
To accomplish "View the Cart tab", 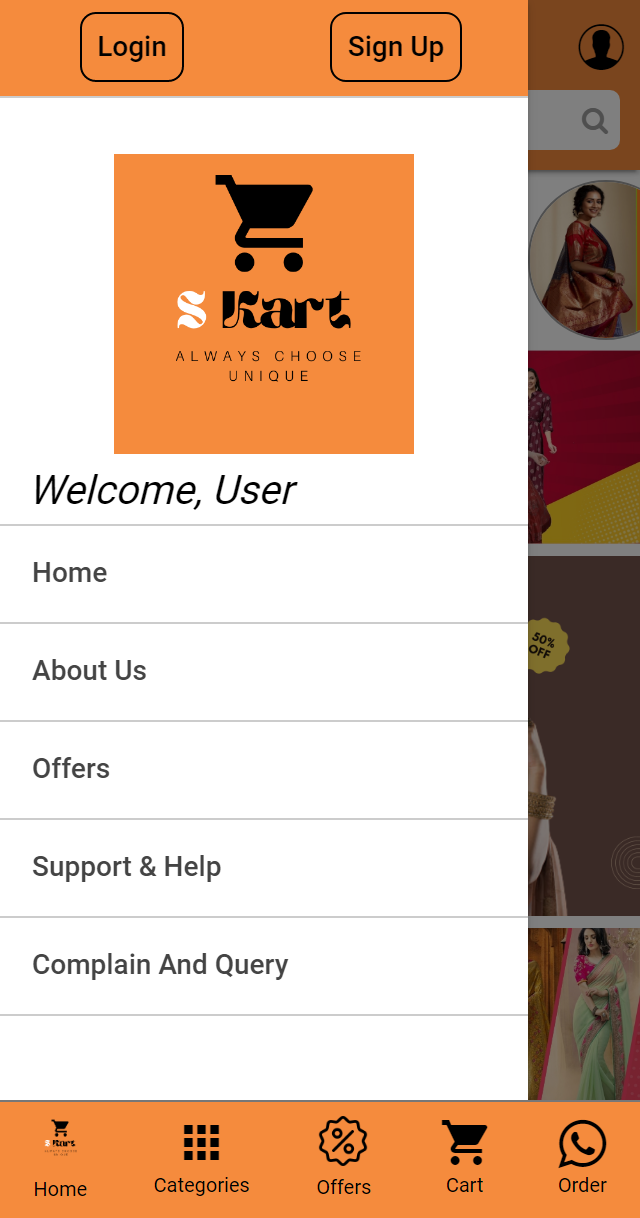I will 464,1160.
